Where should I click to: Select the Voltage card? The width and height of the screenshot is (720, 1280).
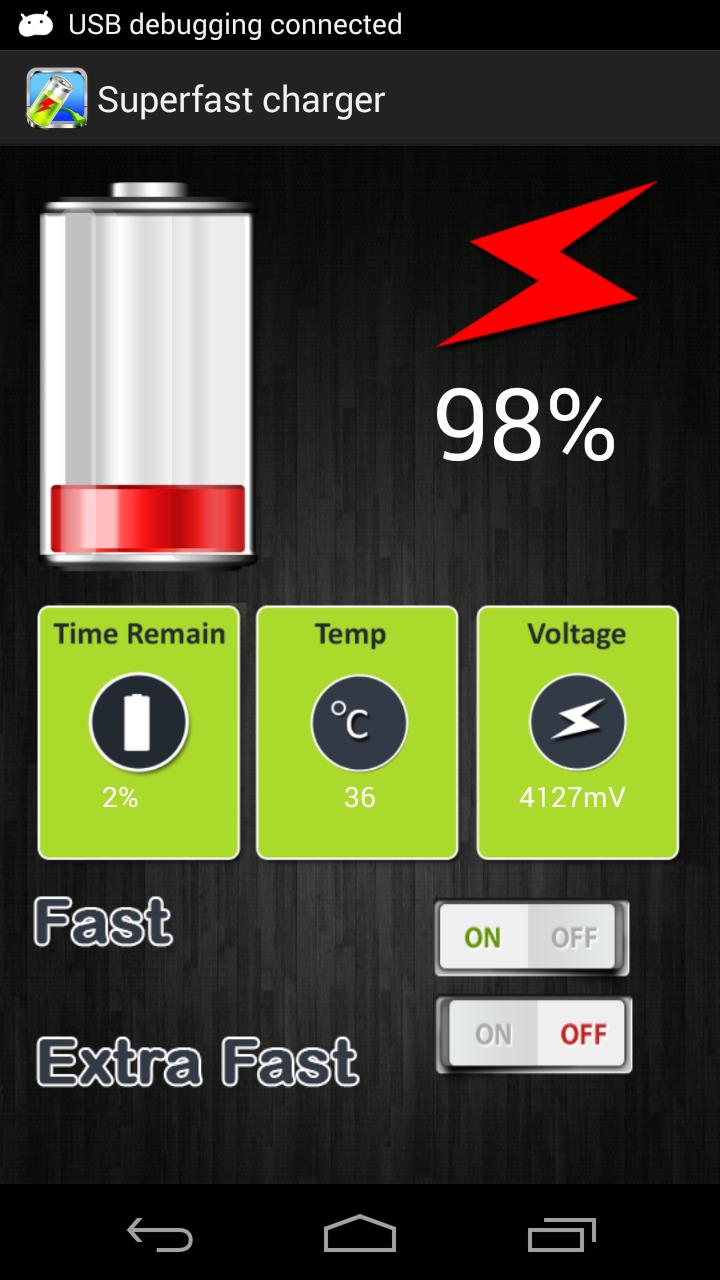(577, 732)
